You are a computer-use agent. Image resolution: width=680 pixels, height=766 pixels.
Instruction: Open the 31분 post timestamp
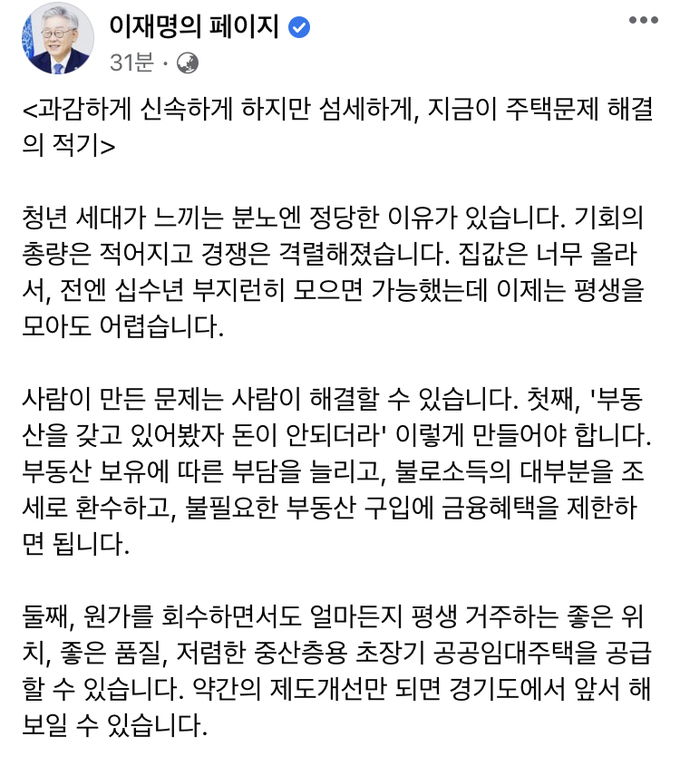coord(131,62)
